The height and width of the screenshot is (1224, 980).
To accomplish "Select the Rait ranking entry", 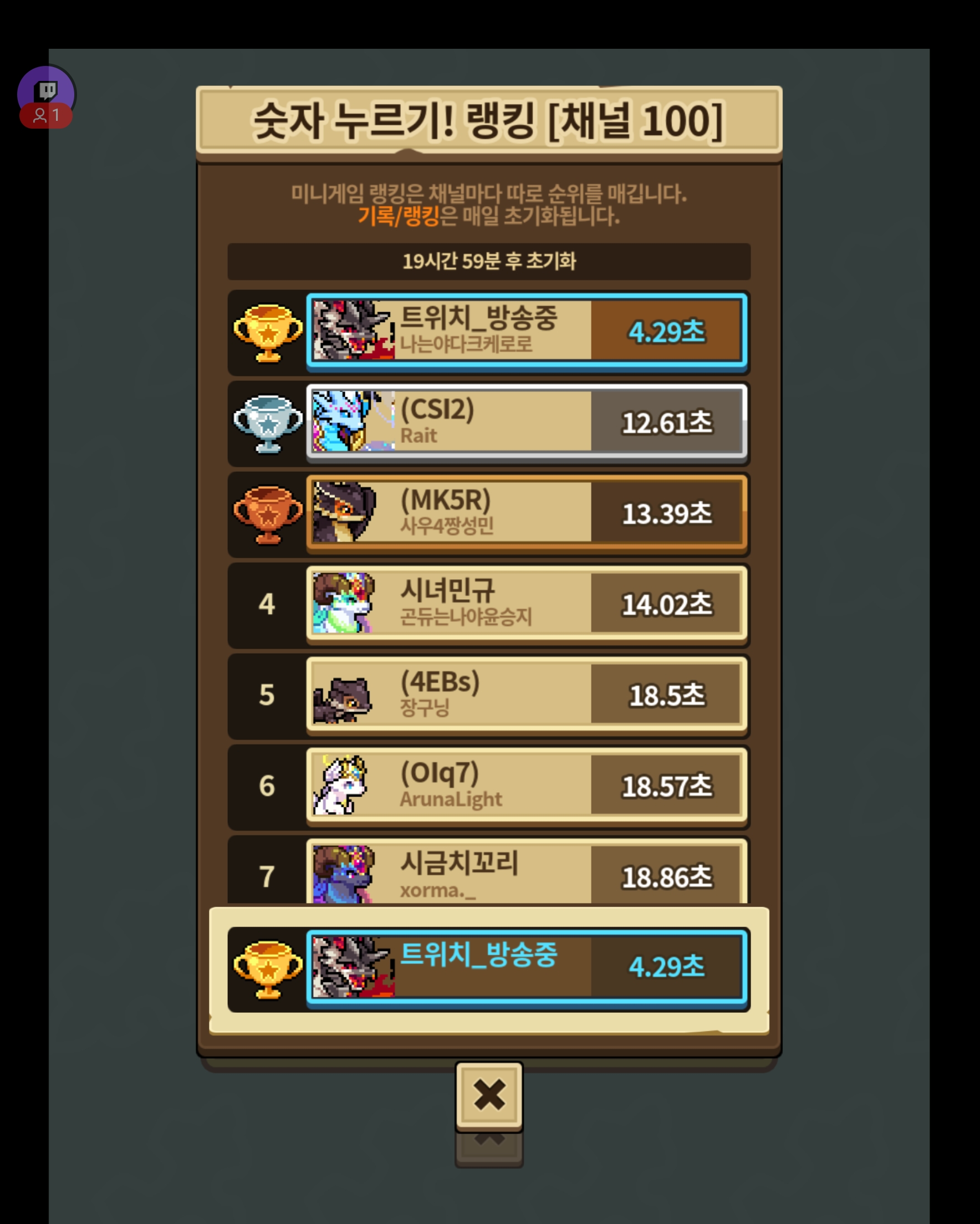I will 526,422.
